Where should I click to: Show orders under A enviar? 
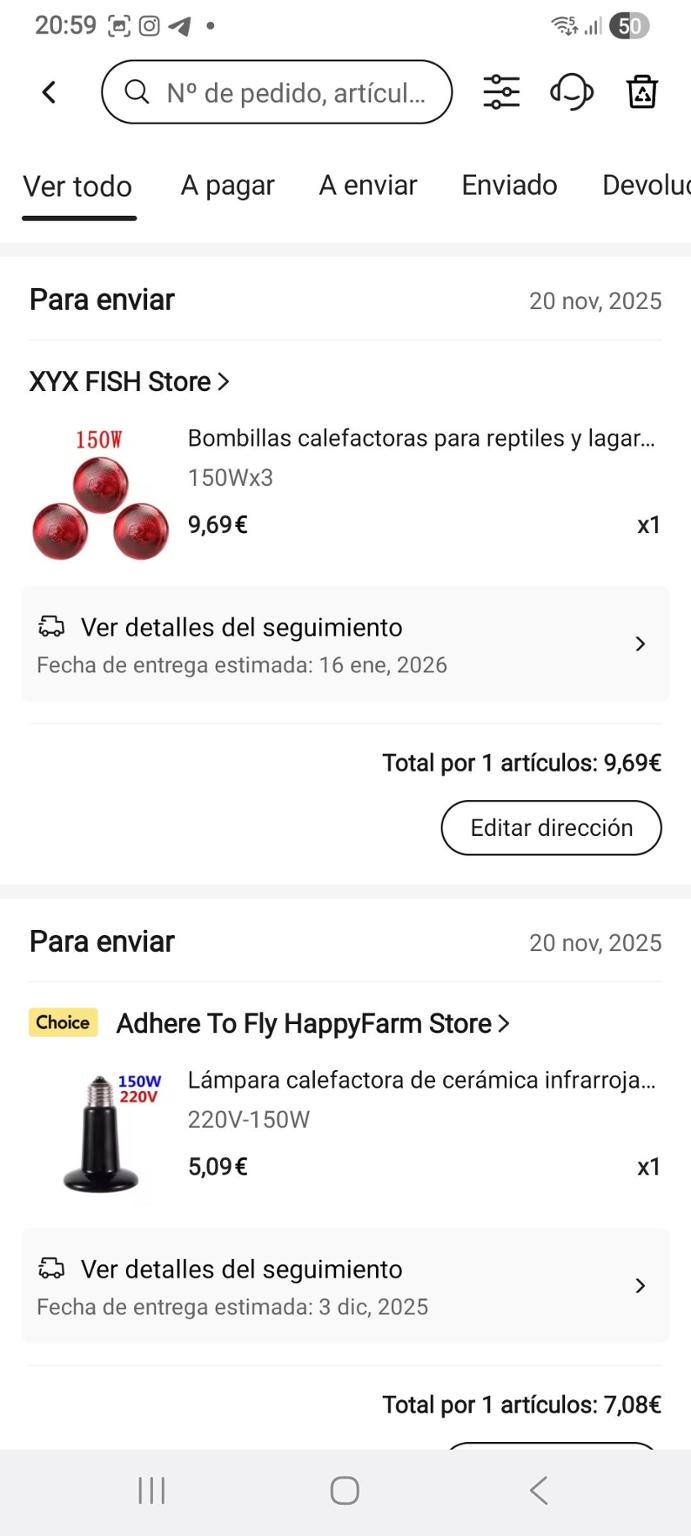368,185
